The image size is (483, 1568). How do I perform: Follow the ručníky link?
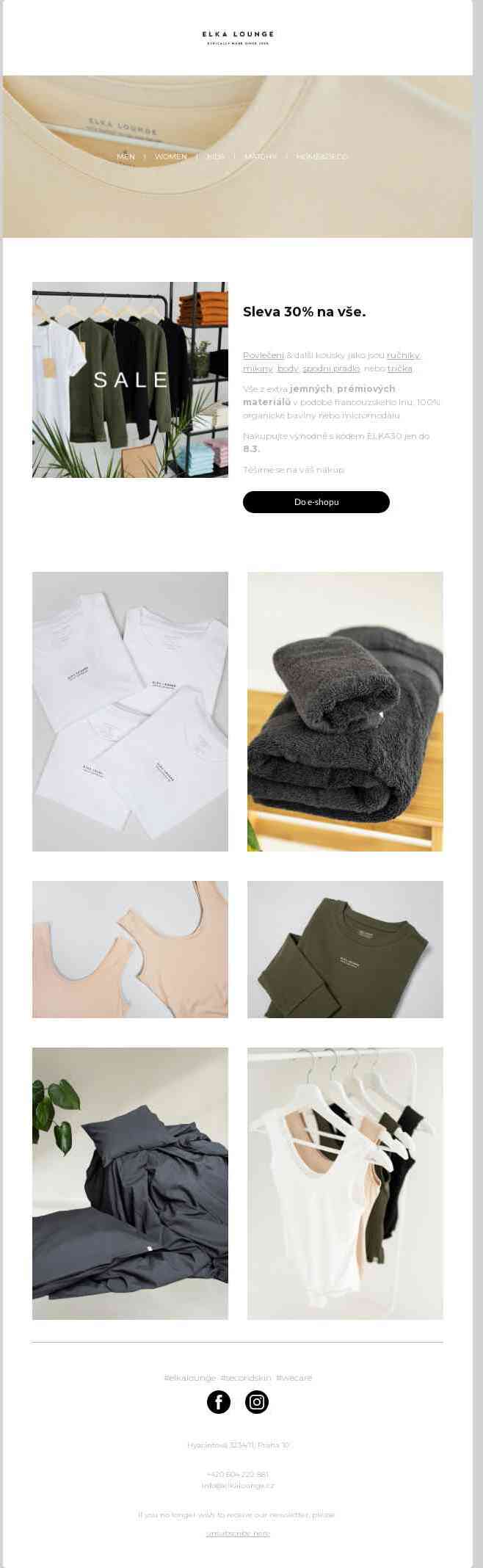402,355
